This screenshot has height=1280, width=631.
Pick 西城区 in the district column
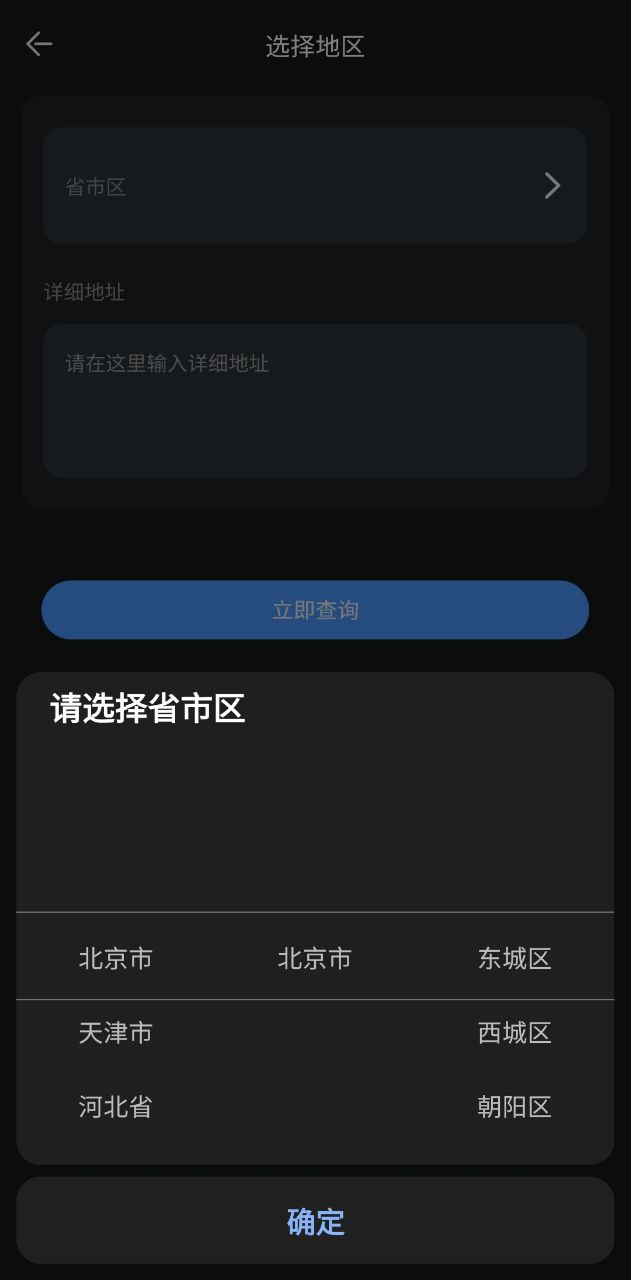pyautogui.click(x=514, y=1033)
